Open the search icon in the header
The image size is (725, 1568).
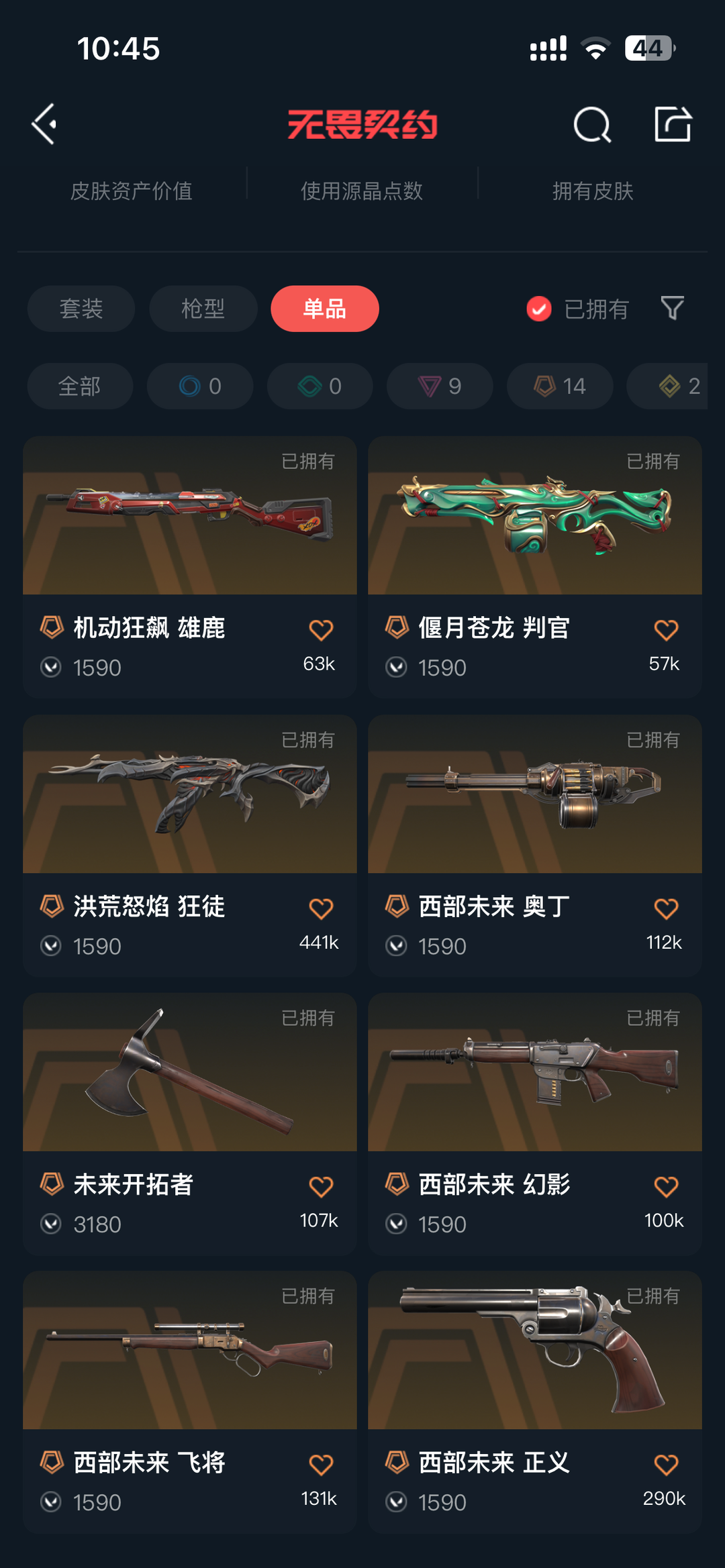pos(592,124)
